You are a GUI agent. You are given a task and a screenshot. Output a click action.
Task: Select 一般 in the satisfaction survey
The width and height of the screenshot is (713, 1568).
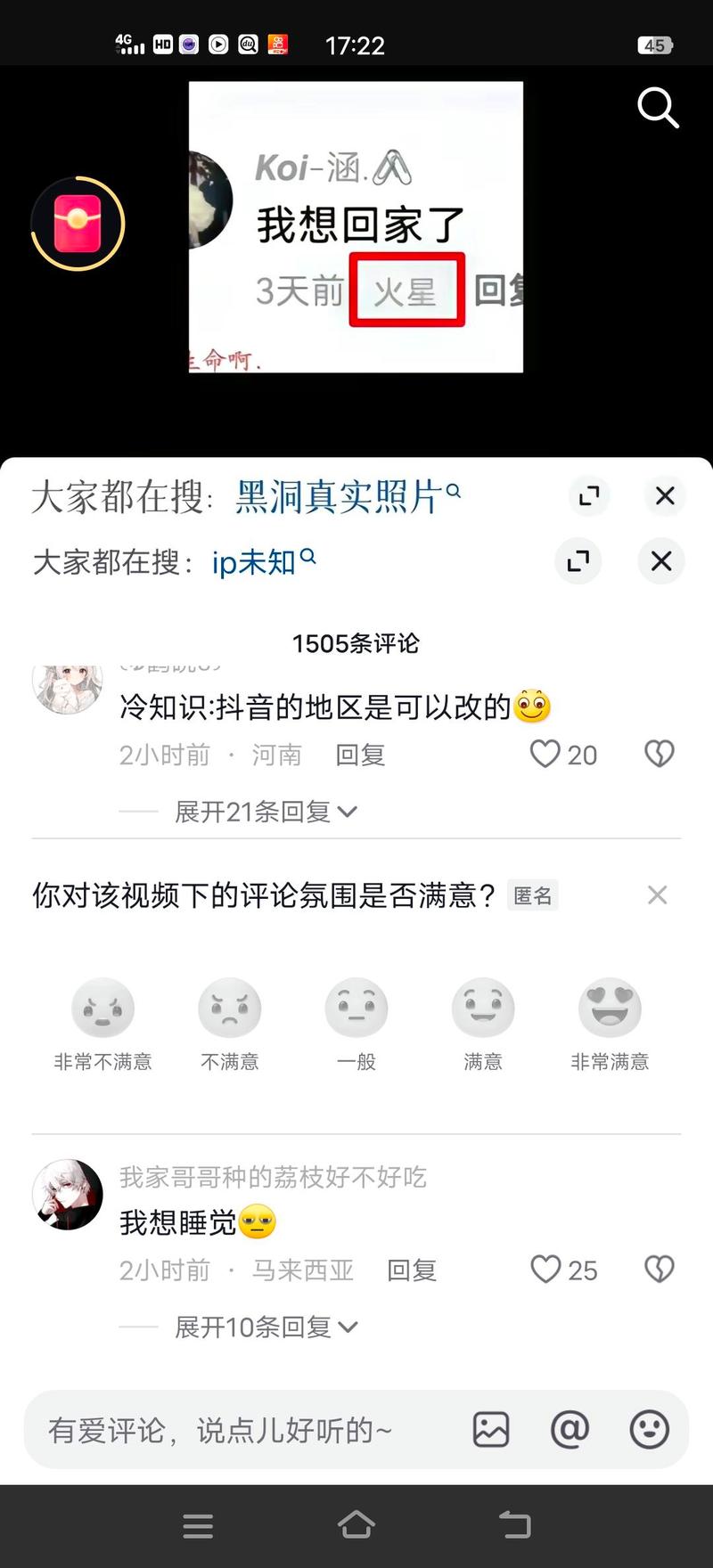click(x=356, y=1008)
